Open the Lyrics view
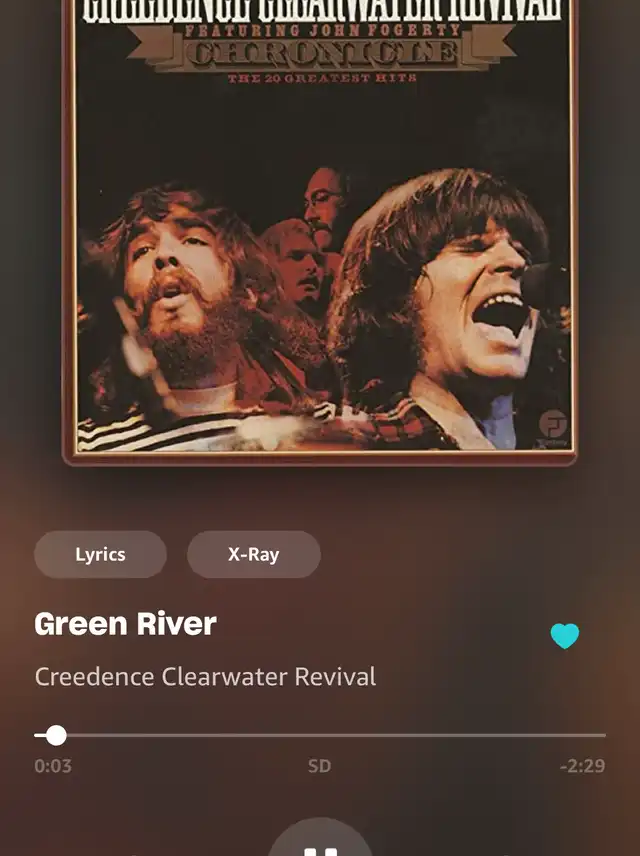This screenshot has height=856, width=640. [100, 554]
